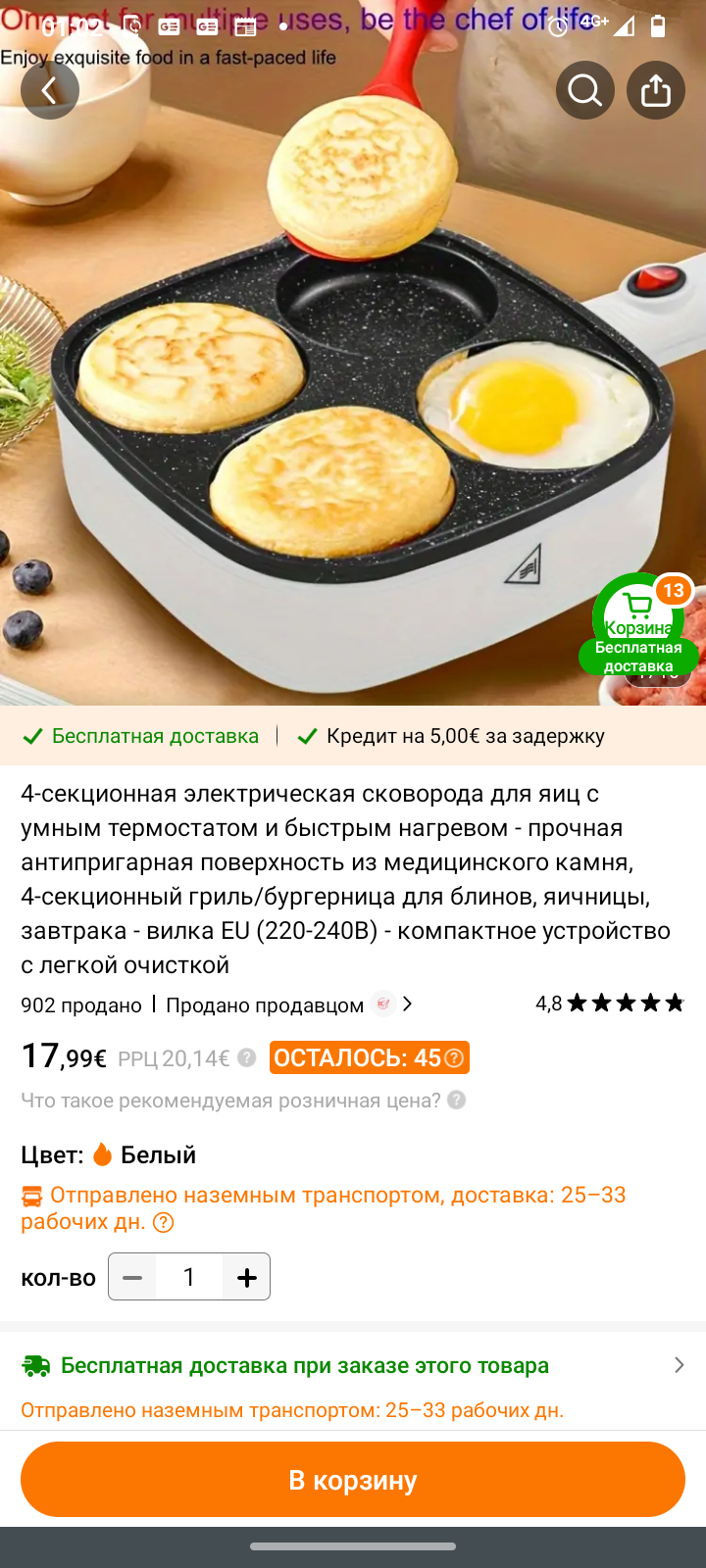Add item with В корзину button
706x1568 pixels.
353,1479
